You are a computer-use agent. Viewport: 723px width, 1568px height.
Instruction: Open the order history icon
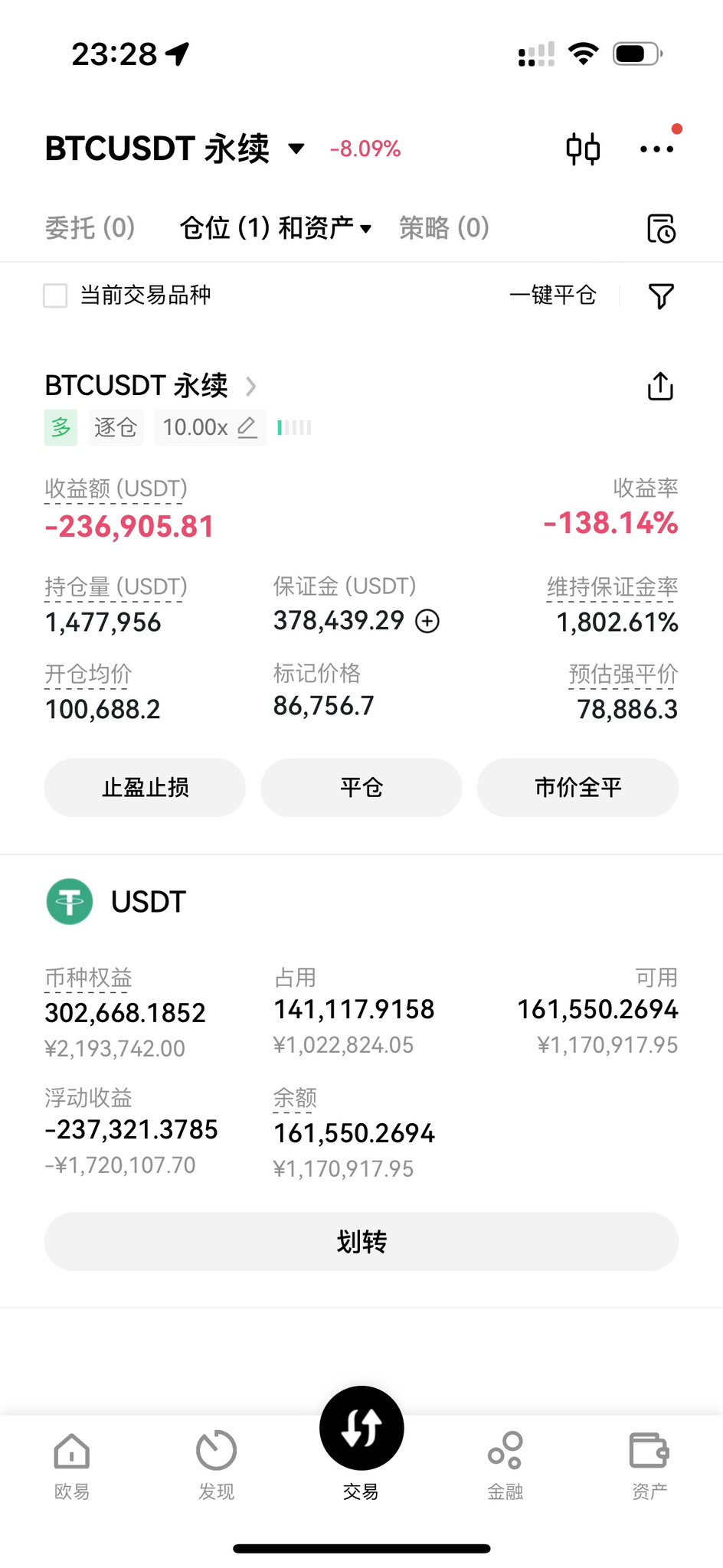coord(661,228)
